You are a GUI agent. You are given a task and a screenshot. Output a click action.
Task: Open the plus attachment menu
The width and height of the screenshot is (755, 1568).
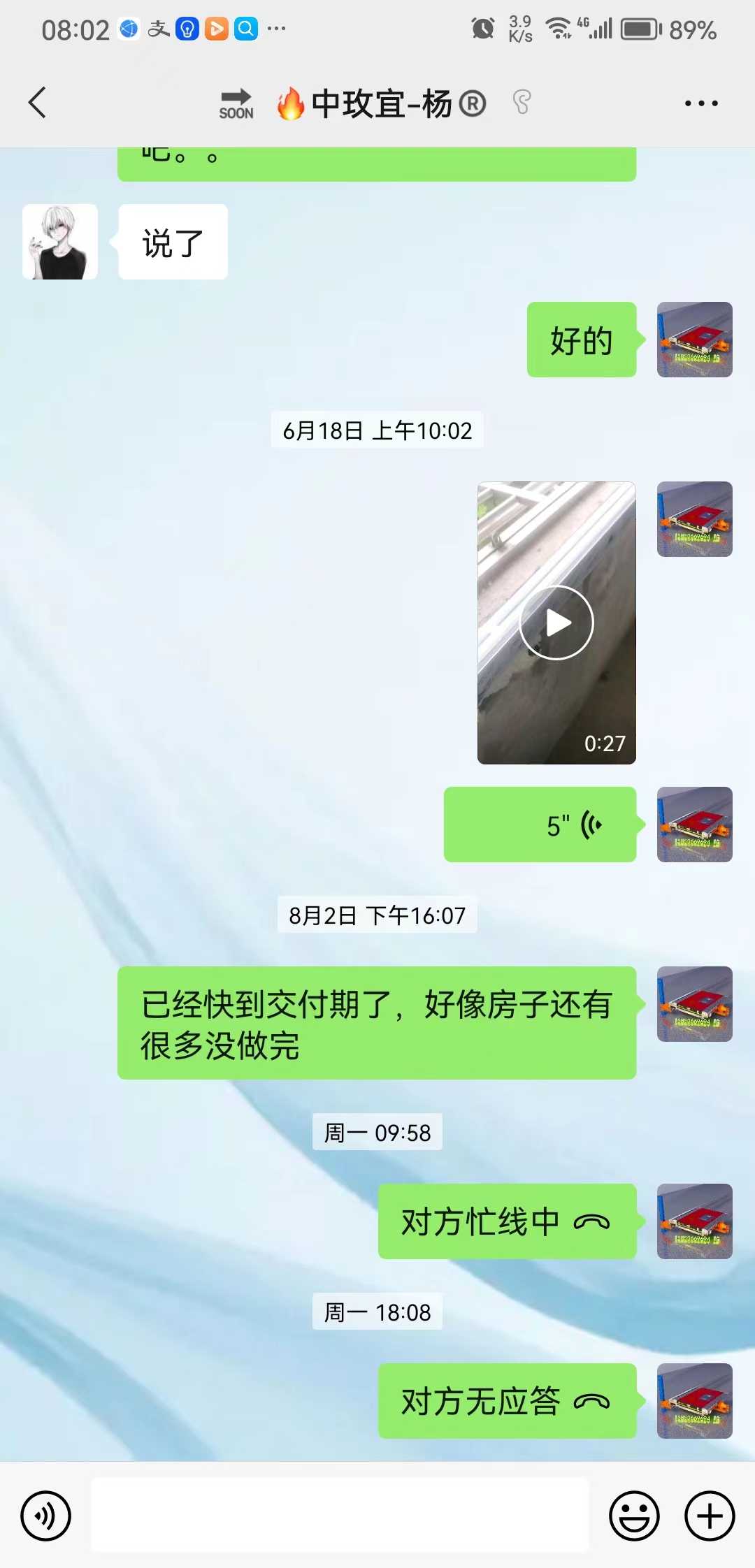709,1516
